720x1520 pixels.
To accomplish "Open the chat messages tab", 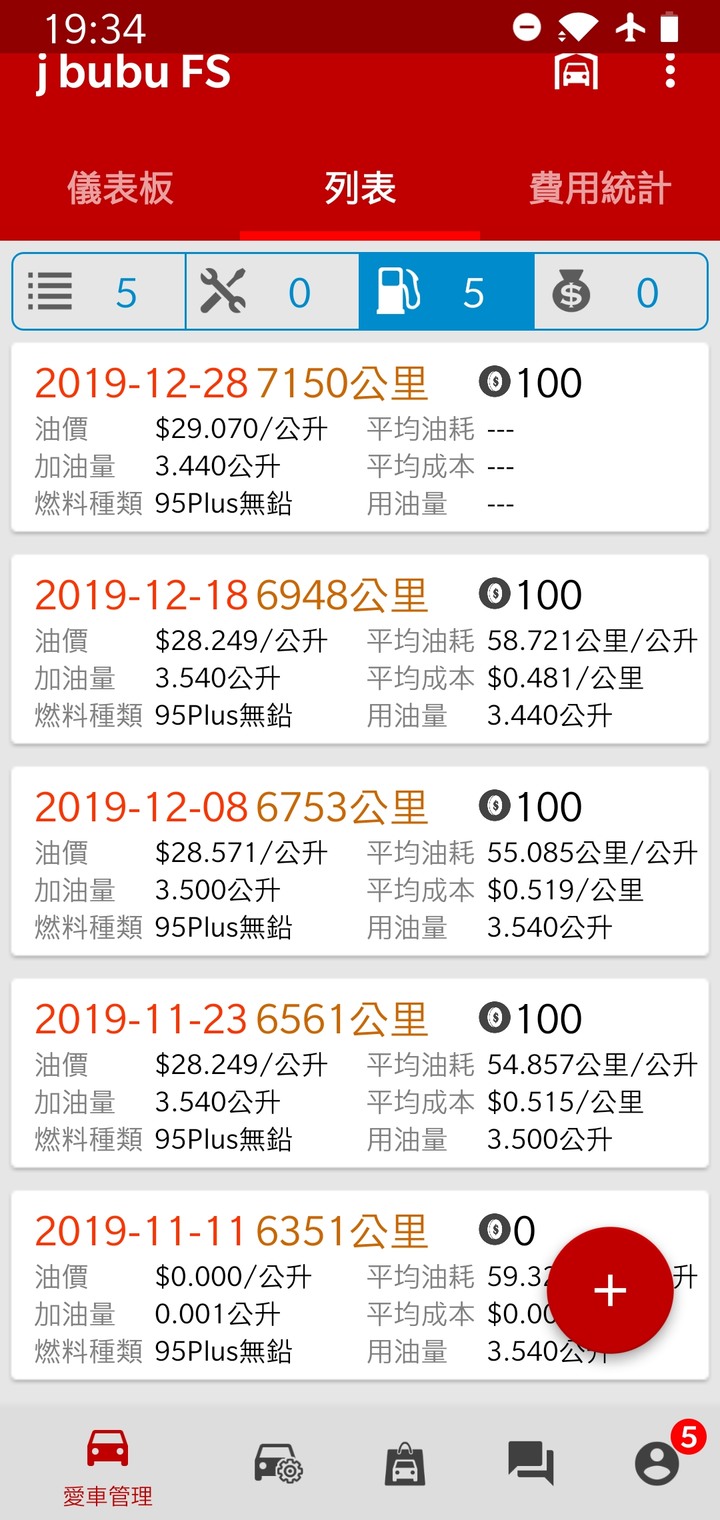I will click(x=531, y=1464).
